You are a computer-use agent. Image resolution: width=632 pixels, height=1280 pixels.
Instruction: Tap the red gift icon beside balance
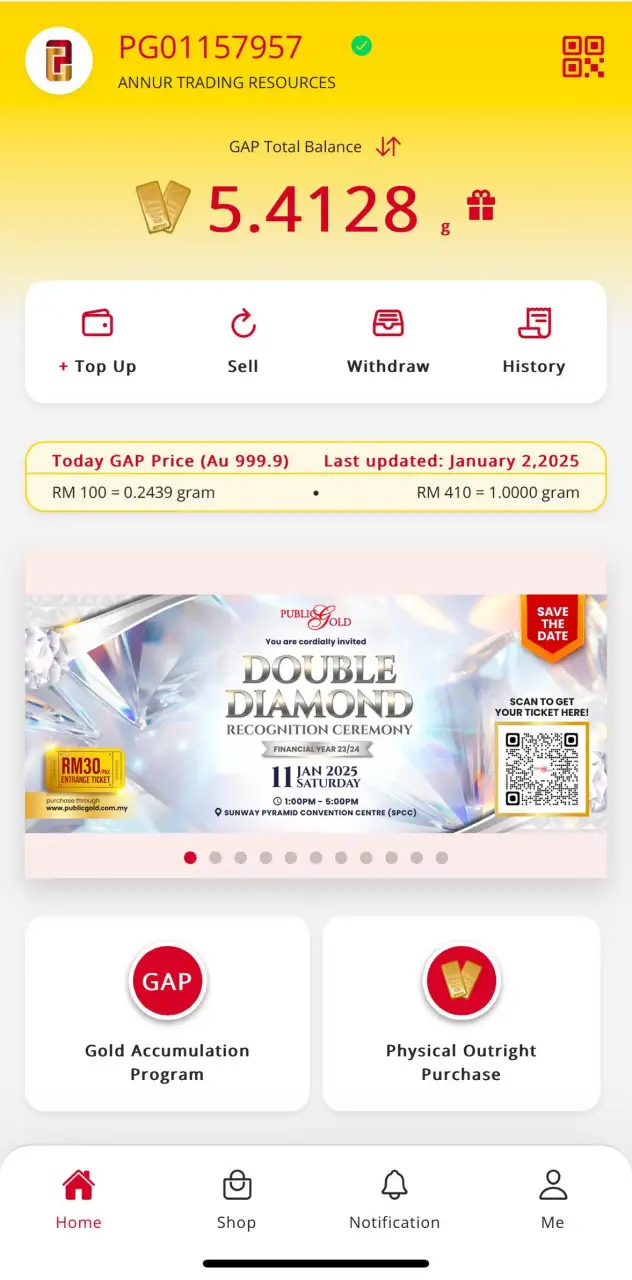click(x=481, y=206)
